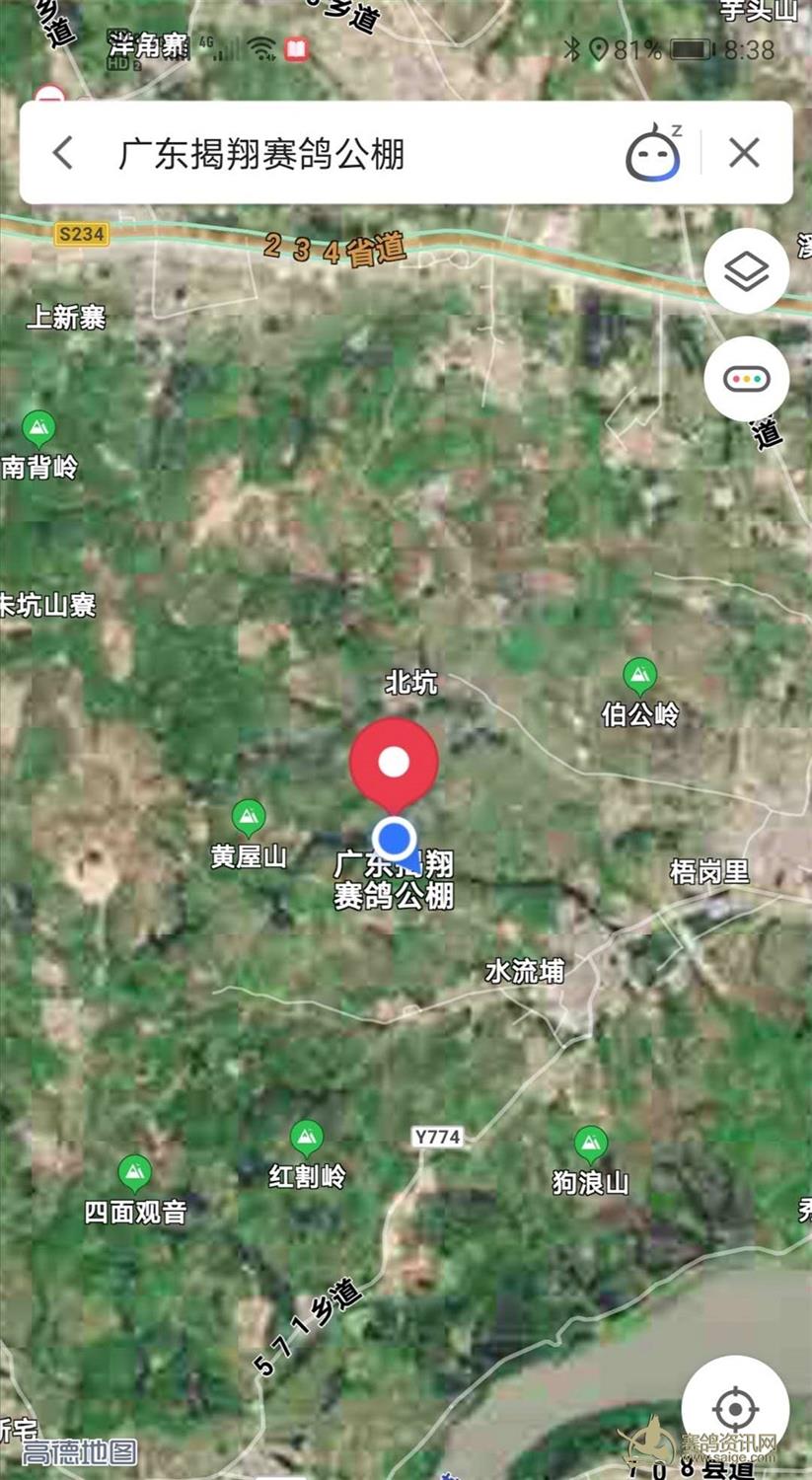The height and width of the screenshot is (1480, 812).
Task: Open the traffic light display option
Action: pos(746,379)
